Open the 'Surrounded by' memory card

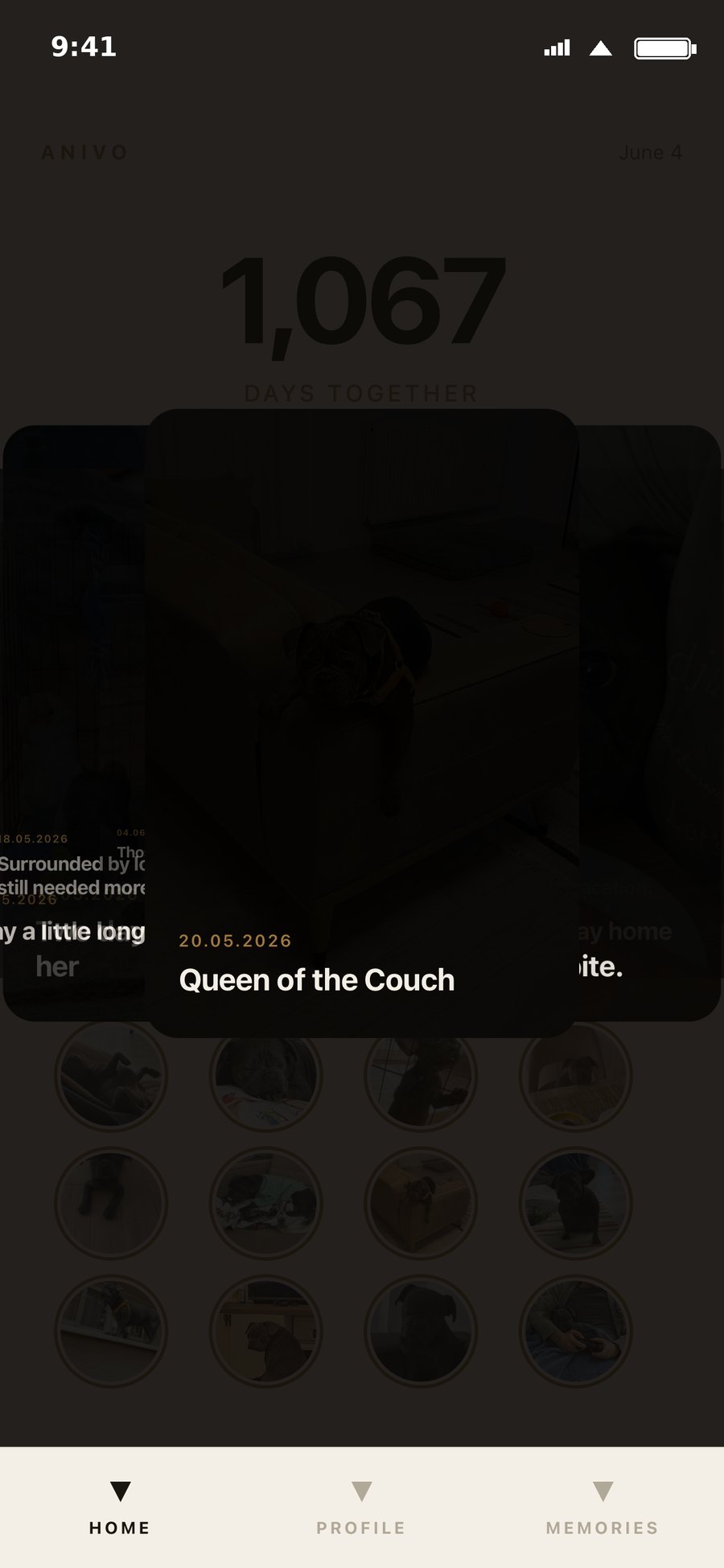click(x=74, y=723)
